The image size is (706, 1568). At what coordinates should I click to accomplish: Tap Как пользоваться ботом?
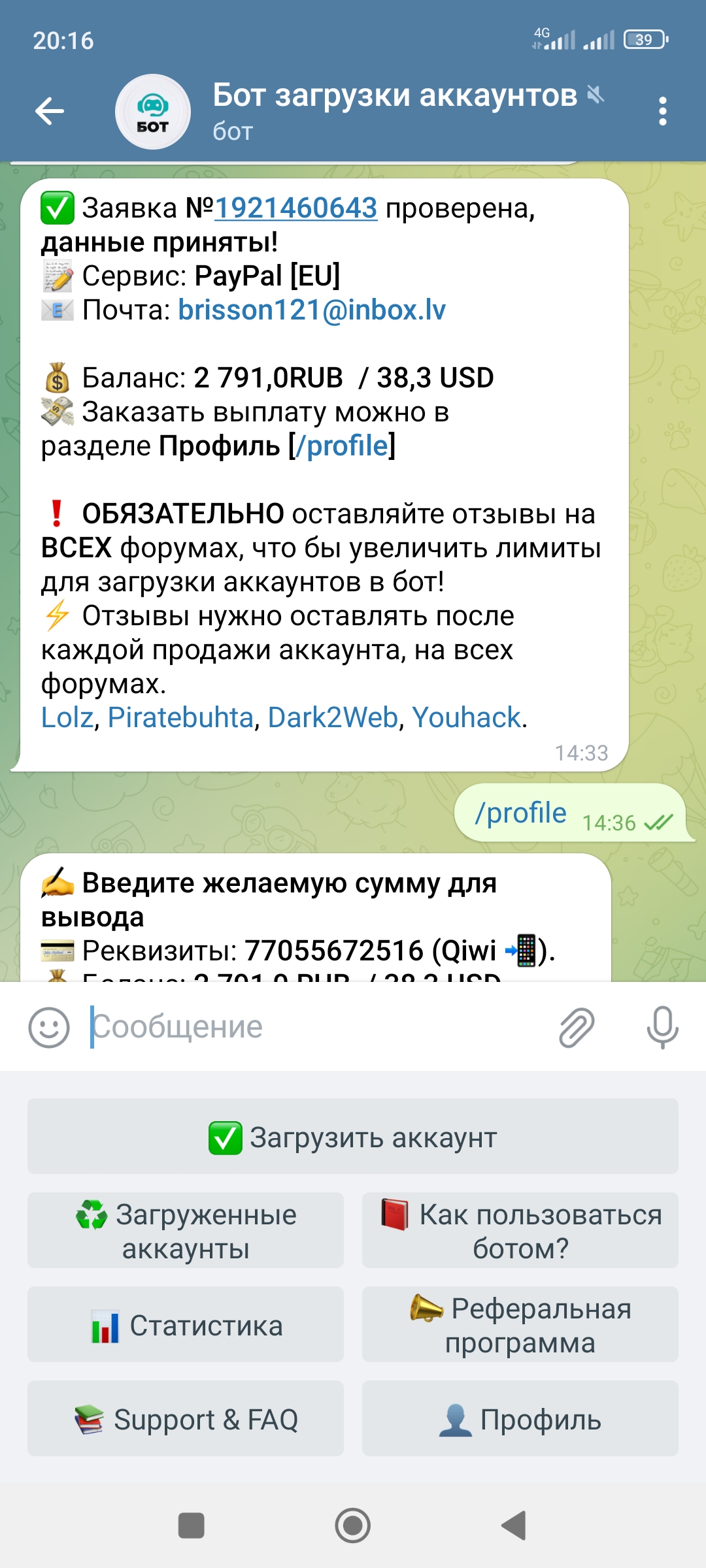pos(520,1231)
